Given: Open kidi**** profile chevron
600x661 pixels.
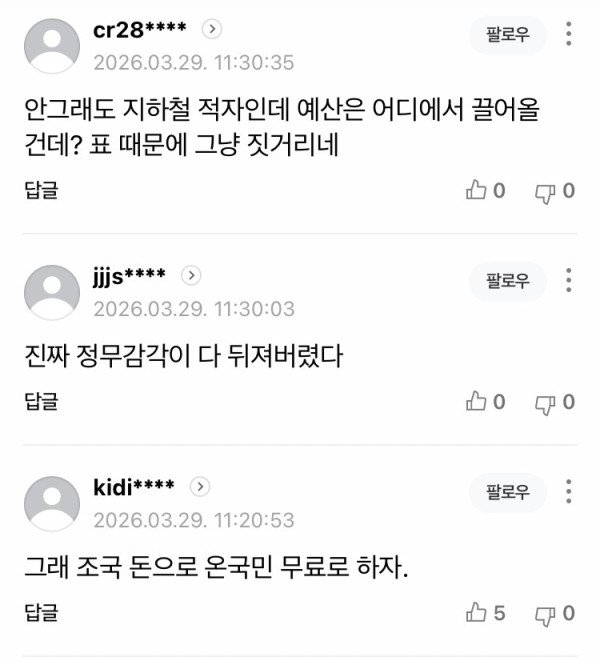Looking at the screenshot, I should (x=200, y=486).
